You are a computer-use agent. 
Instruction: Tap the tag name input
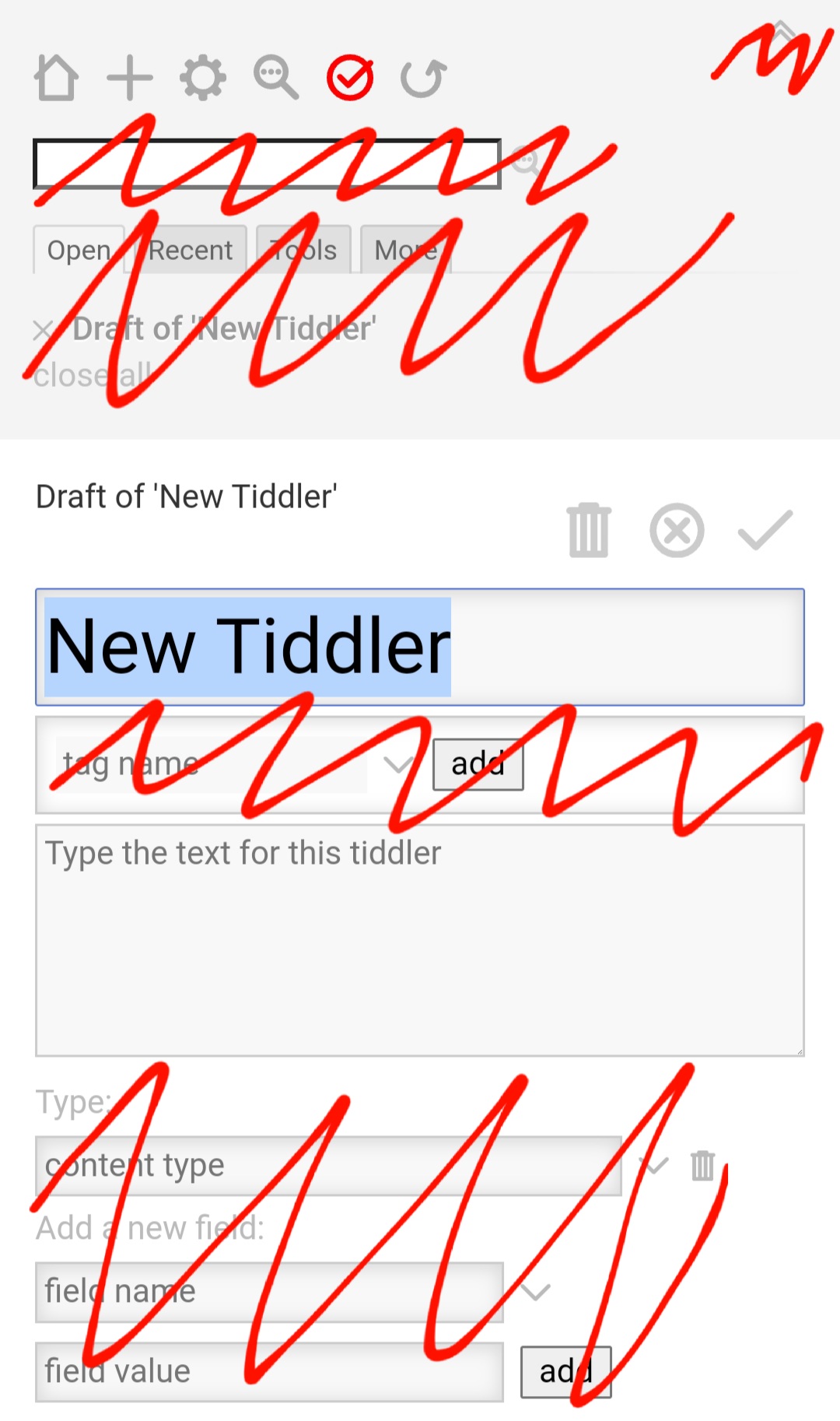(212, 764)
